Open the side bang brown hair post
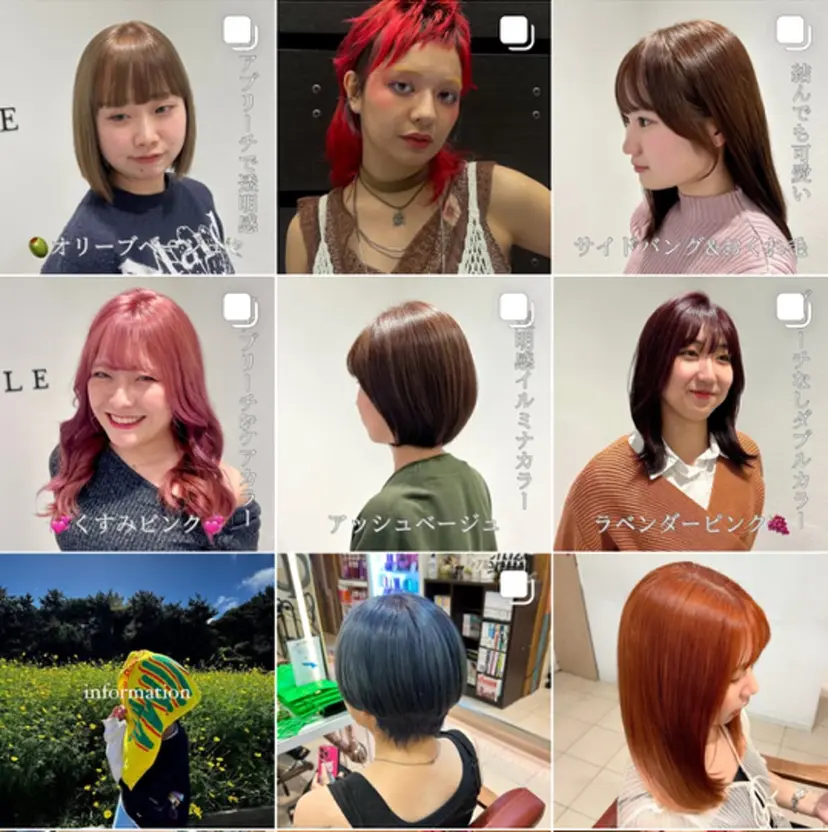Image resolution: width=828 pixels, height=832 pixels. [x=690, y=137]
